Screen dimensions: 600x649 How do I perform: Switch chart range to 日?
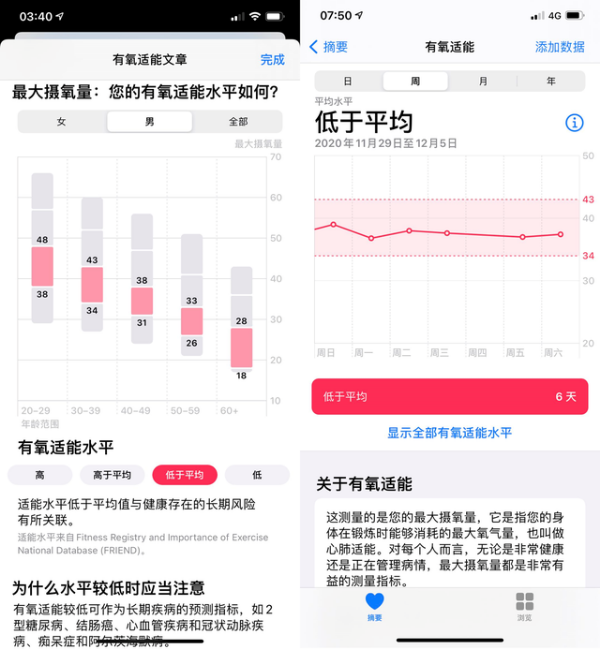click(348, 81)
